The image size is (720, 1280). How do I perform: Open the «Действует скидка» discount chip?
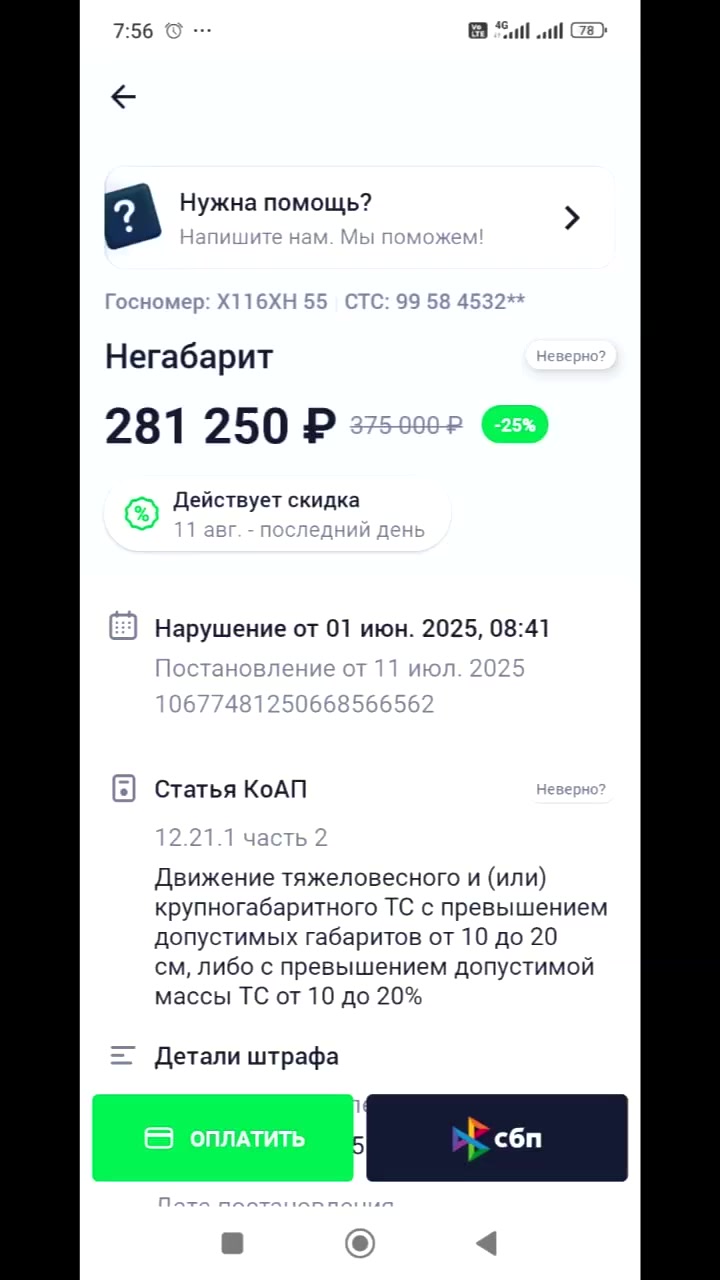[277, 514]
